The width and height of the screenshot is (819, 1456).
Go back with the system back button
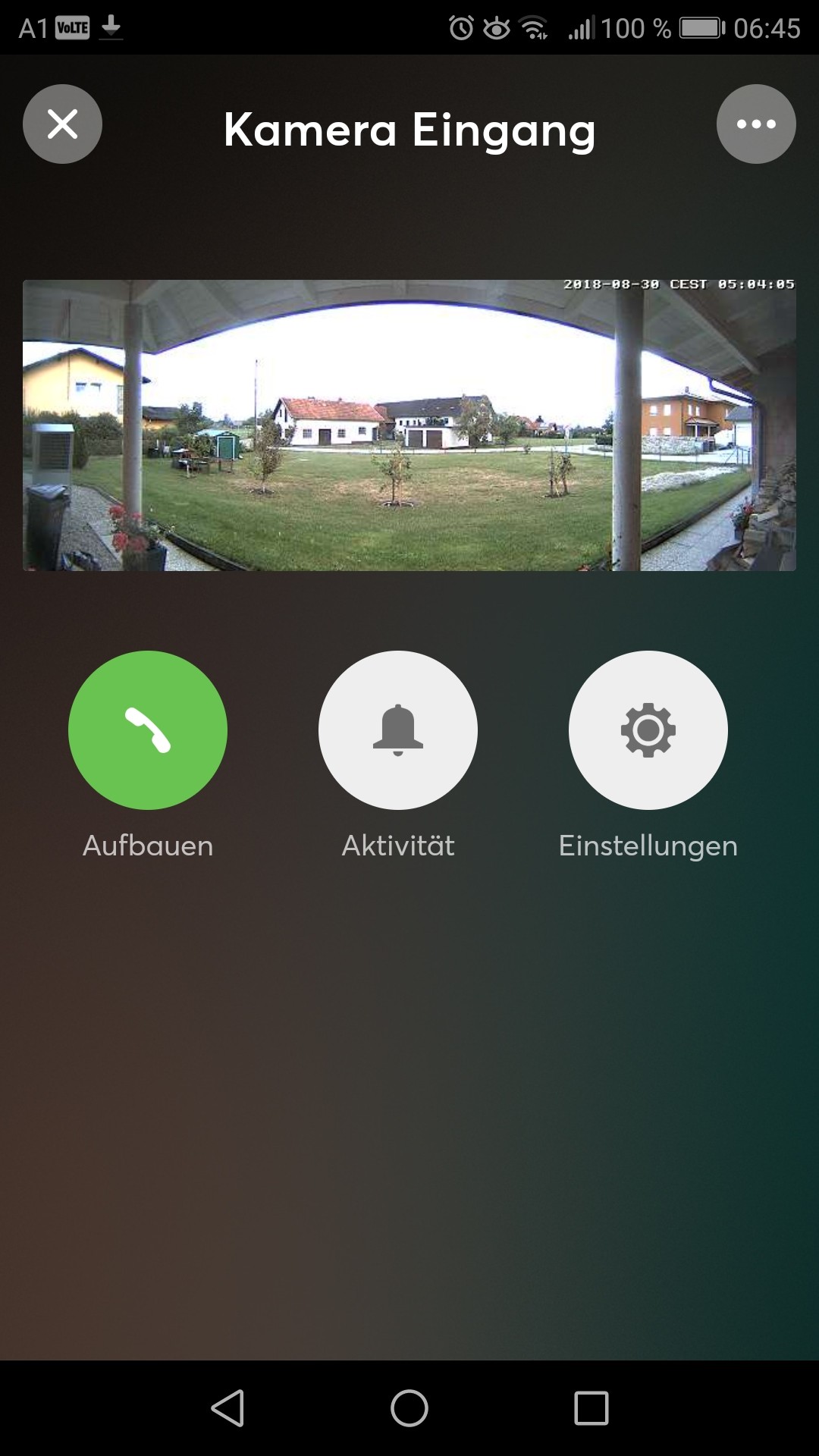227,1408
